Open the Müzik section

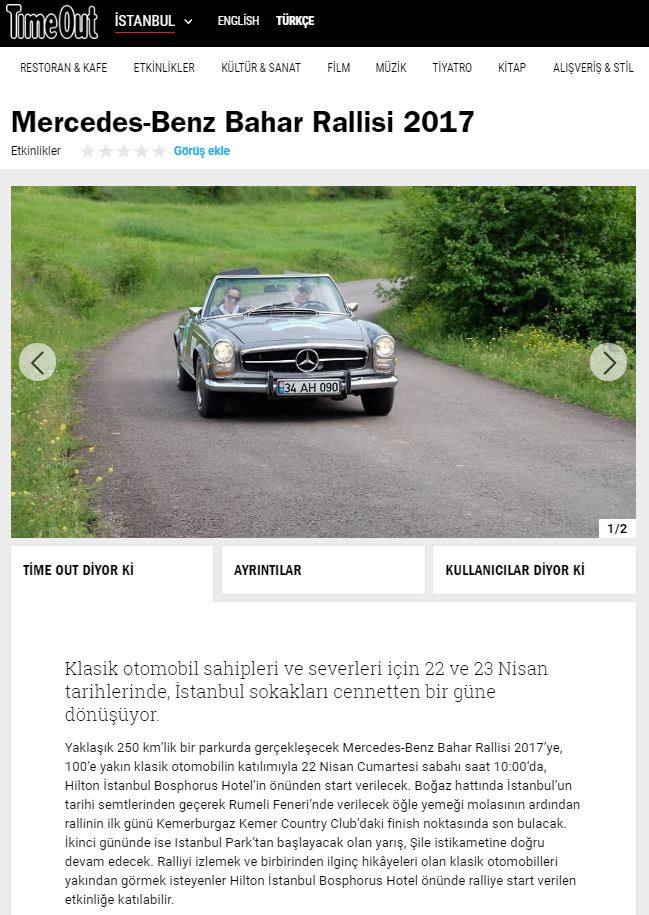391,68
